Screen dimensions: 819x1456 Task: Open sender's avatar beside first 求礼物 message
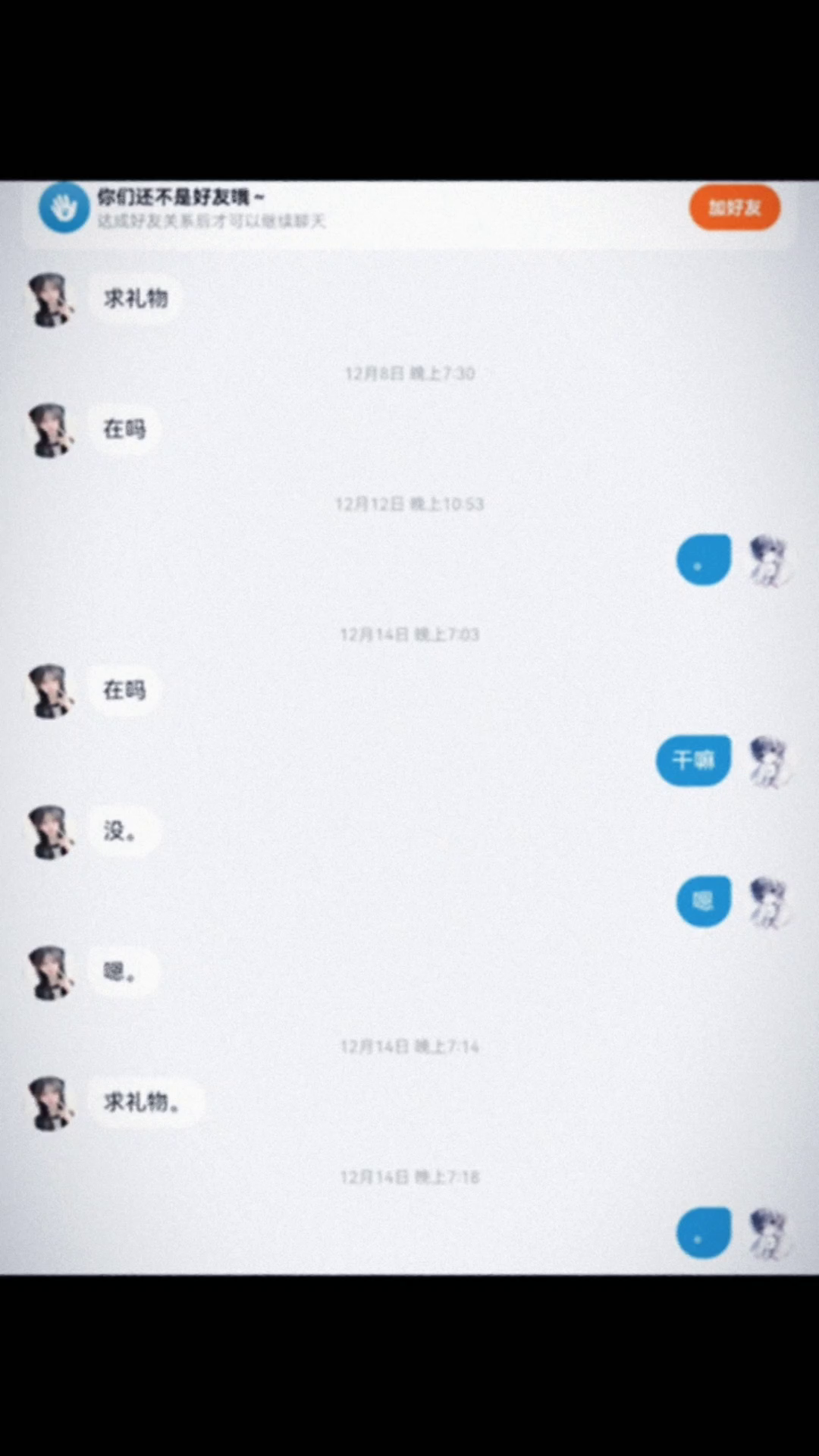[50, 300]
